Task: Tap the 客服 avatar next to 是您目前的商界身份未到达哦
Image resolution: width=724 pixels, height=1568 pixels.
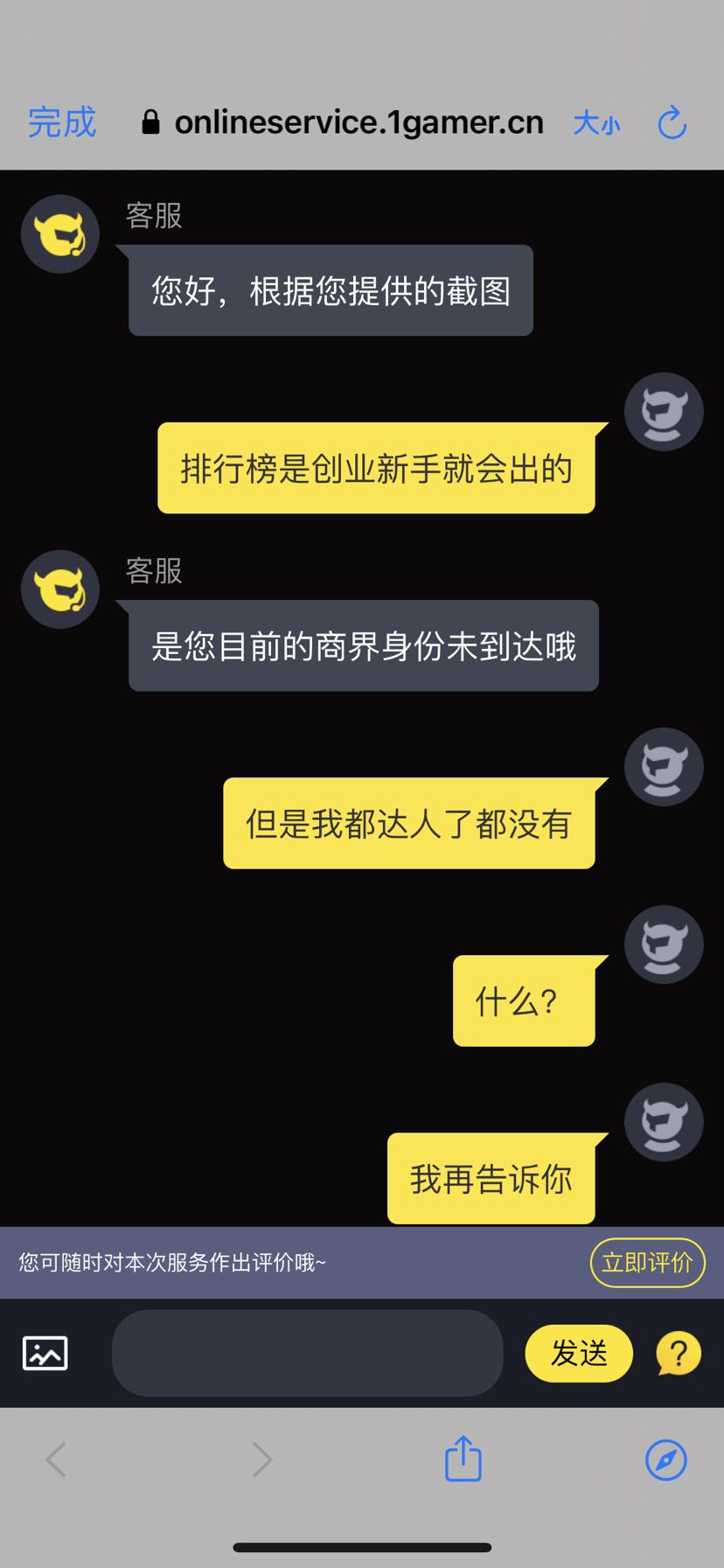Action: coord(59,589)
